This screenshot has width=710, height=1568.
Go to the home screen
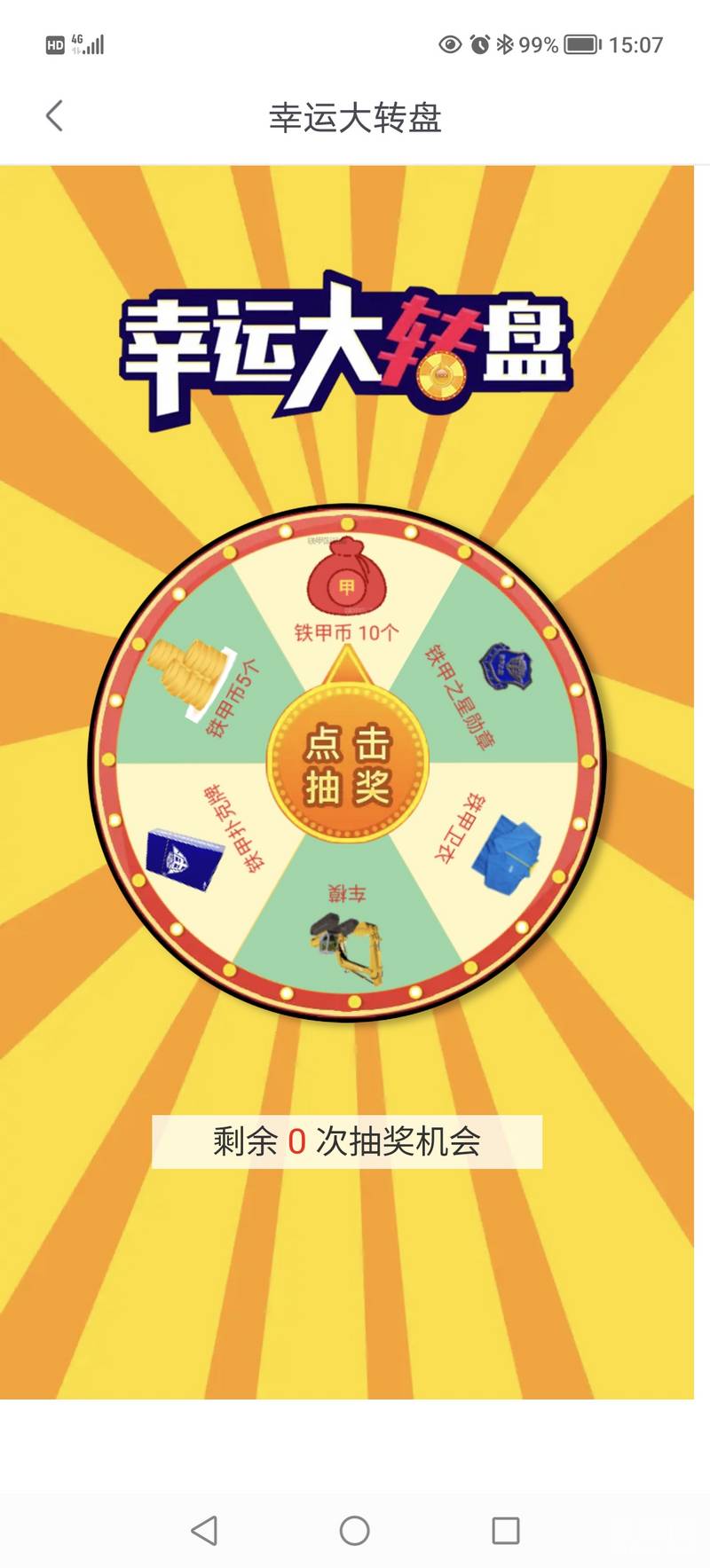point(354,1530)
